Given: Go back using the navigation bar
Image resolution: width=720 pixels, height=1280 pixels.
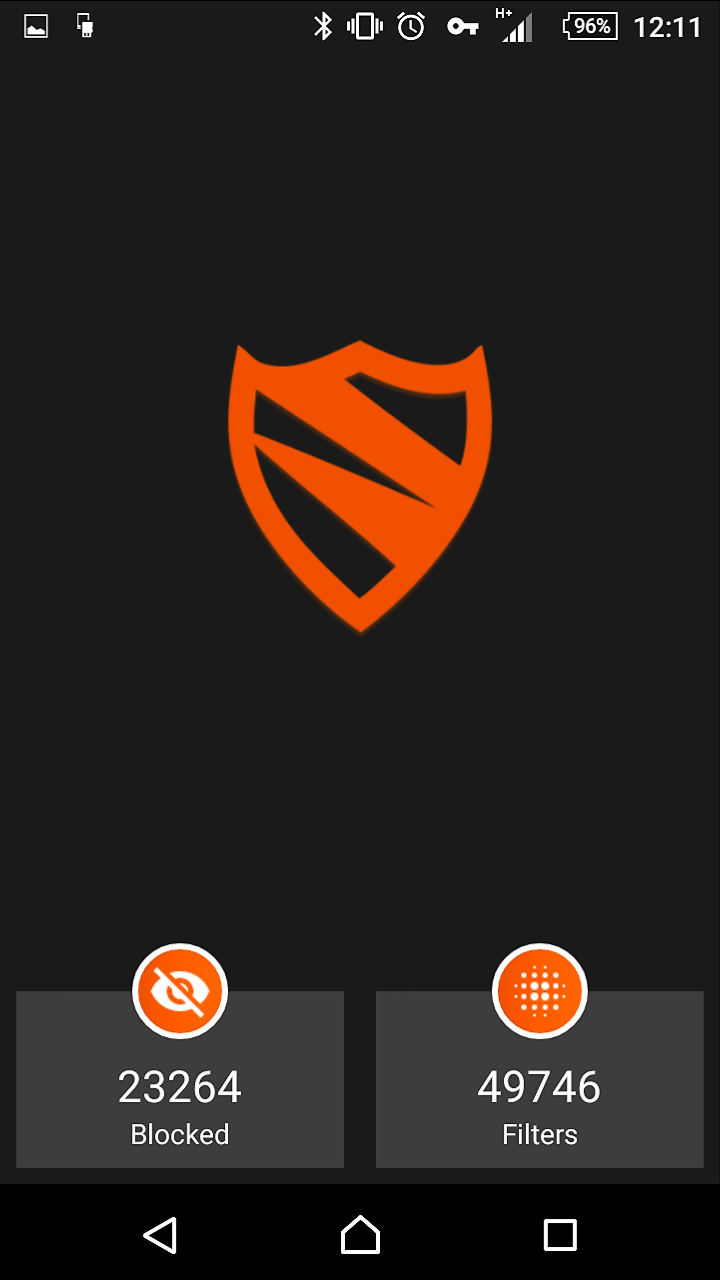Looking at the screenshot, I should pos(160,1235).
